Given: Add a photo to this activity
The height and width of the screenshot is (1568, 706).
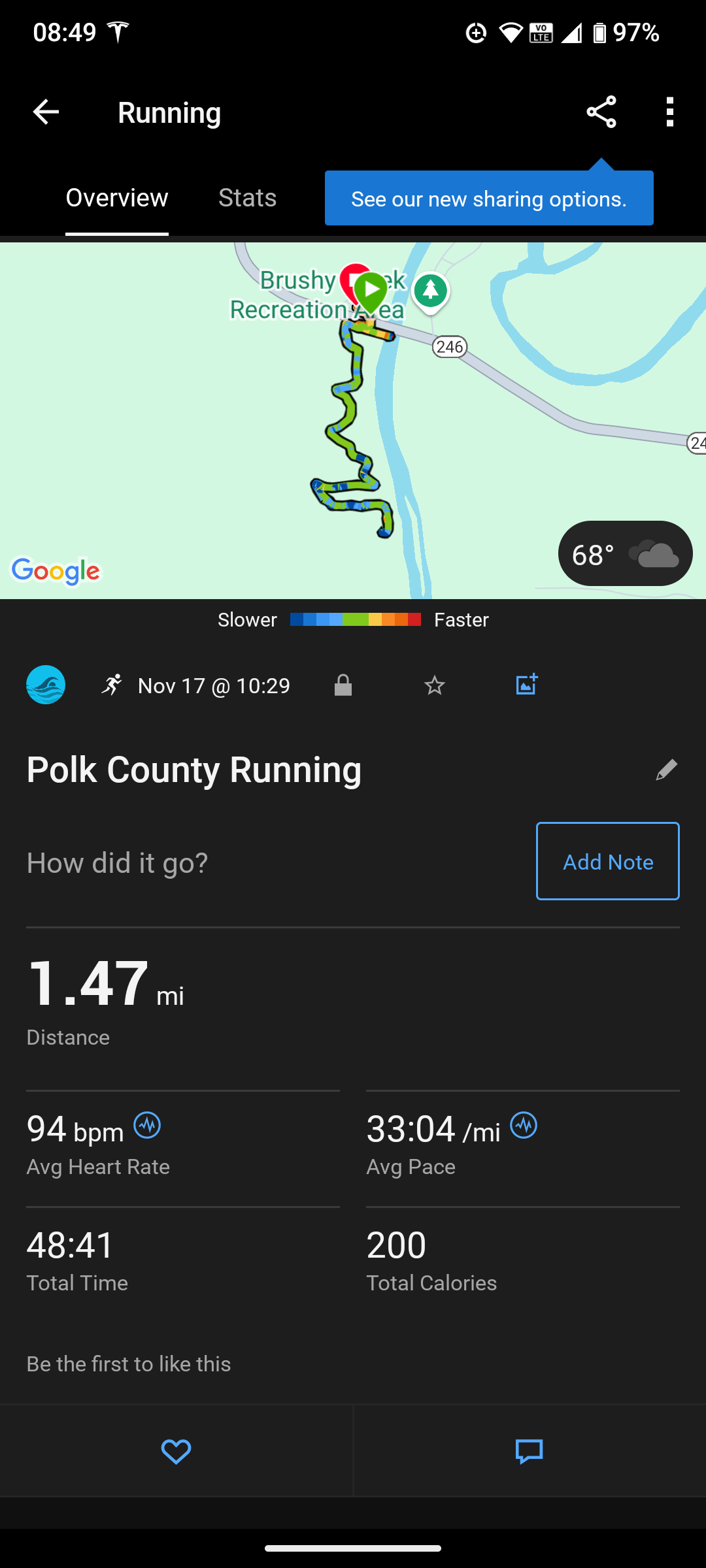Looking at the screenshot, I should click(526, 685).
